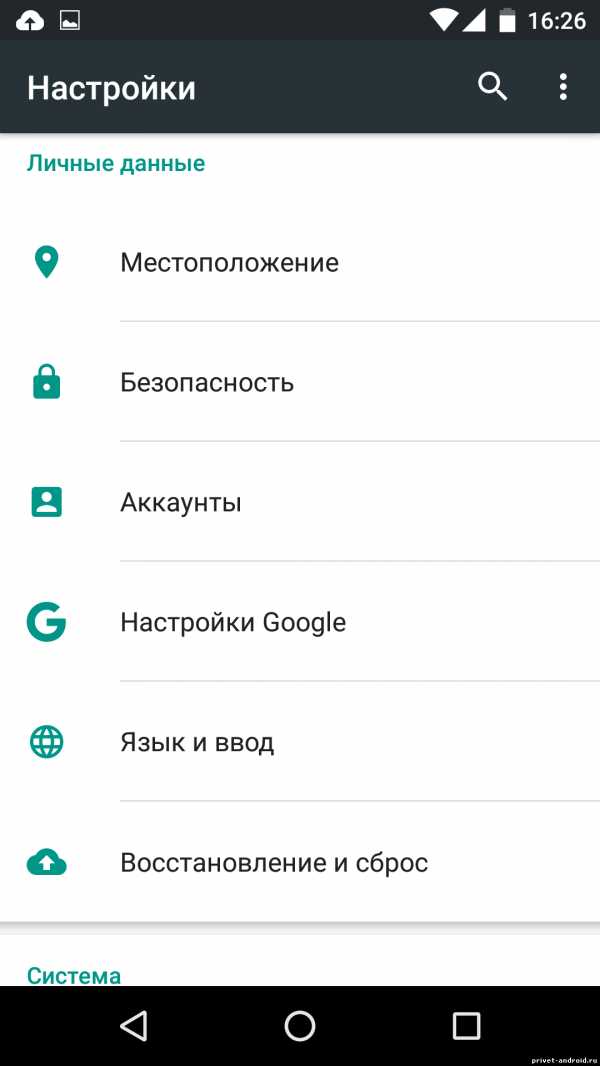Go to the home screen
Viewport: 600px width, 1066px height.
[300, 1025]
